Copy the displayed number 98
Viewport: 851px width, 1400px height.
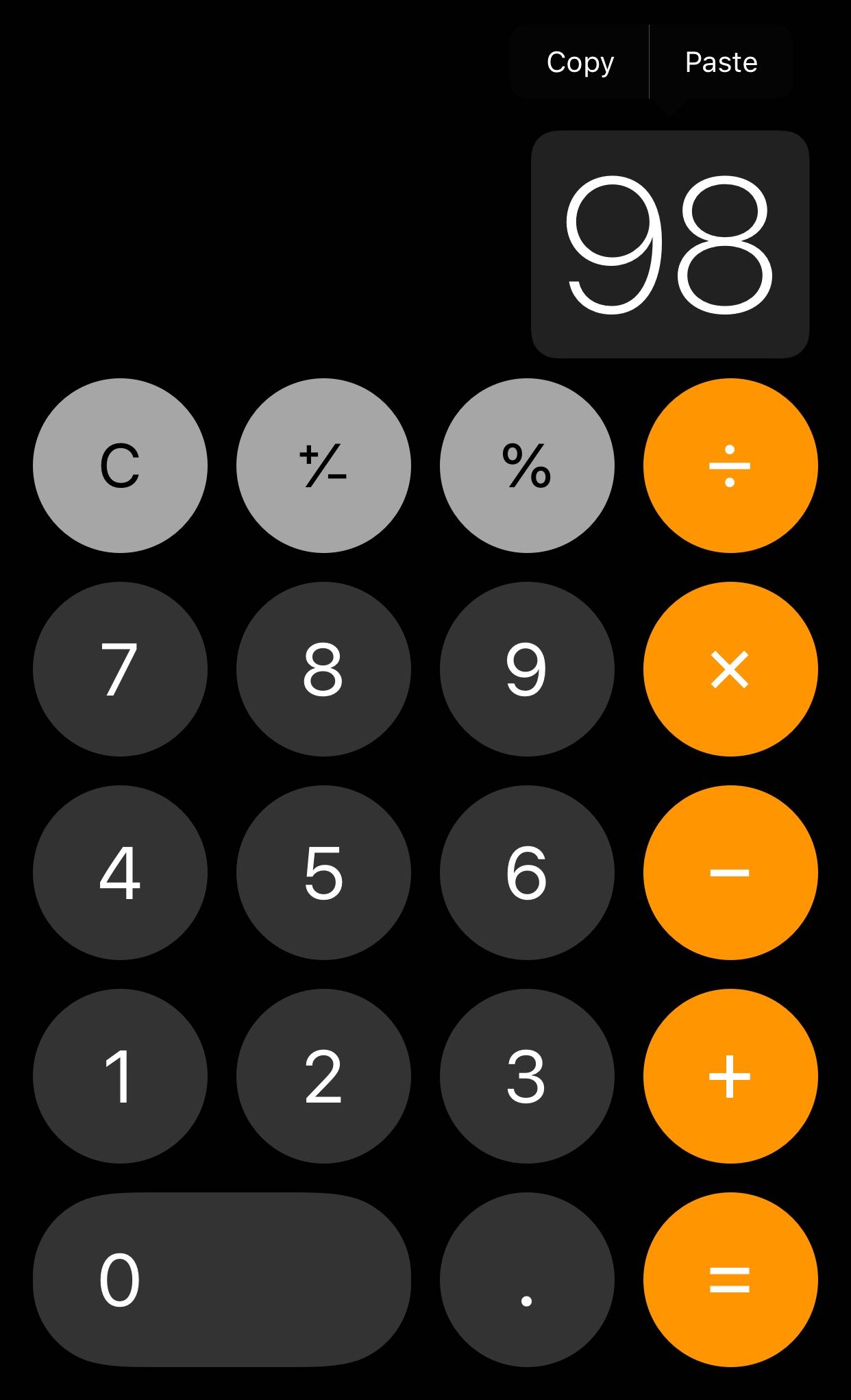(580, 62)
